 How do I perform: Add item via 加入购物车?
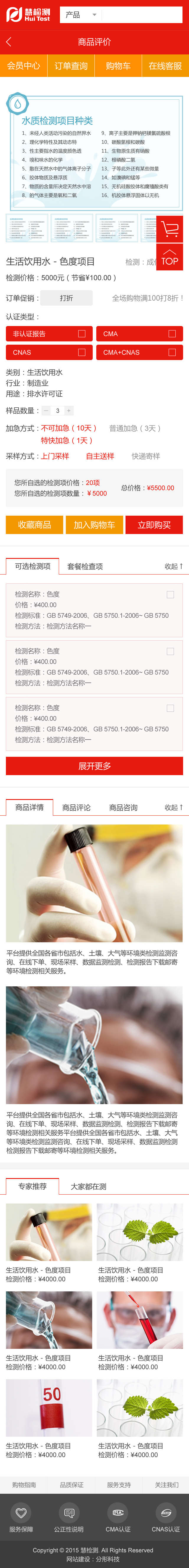(94, 525)
